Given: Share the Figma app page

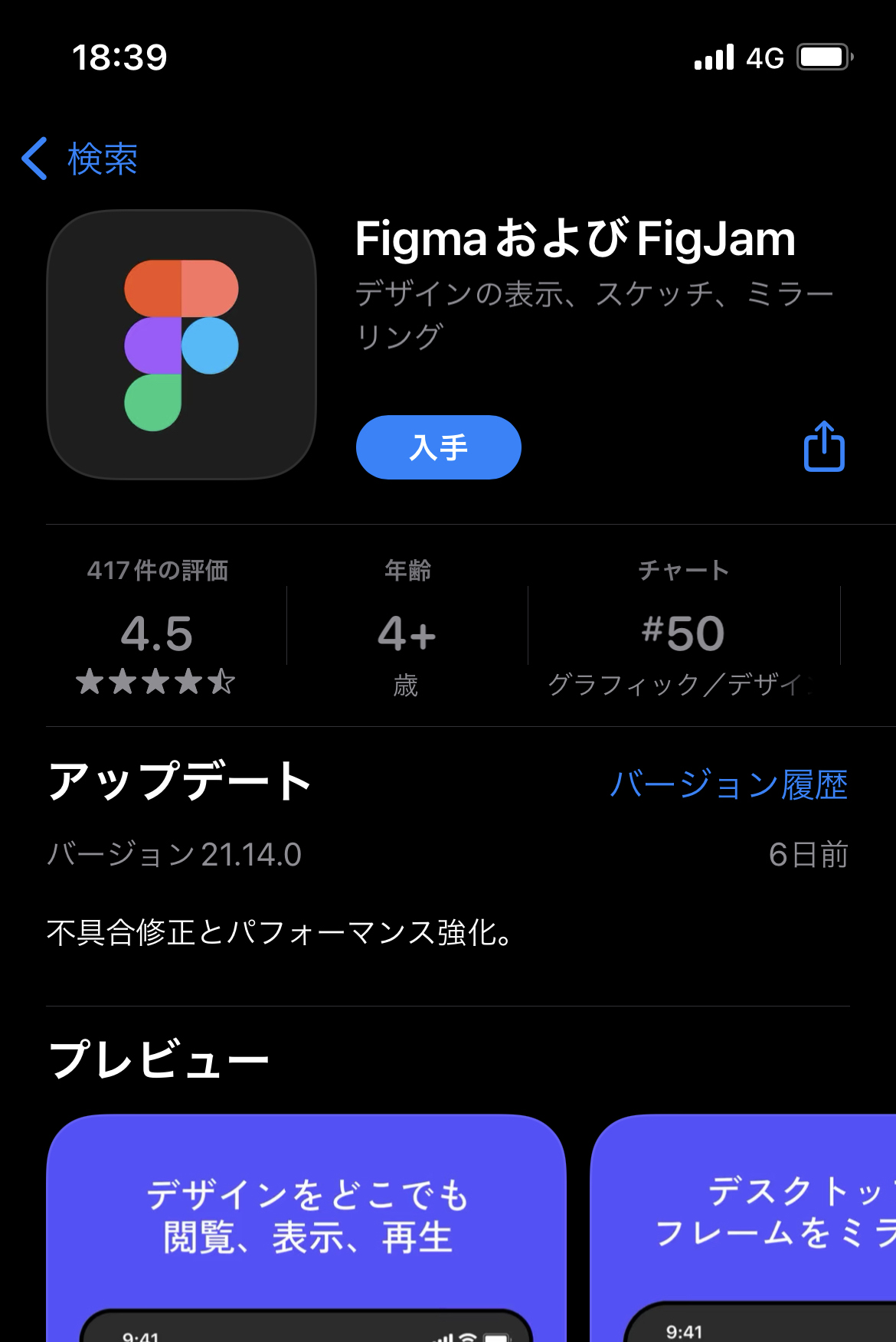Looking at the screenshot, I should (824, 447).
